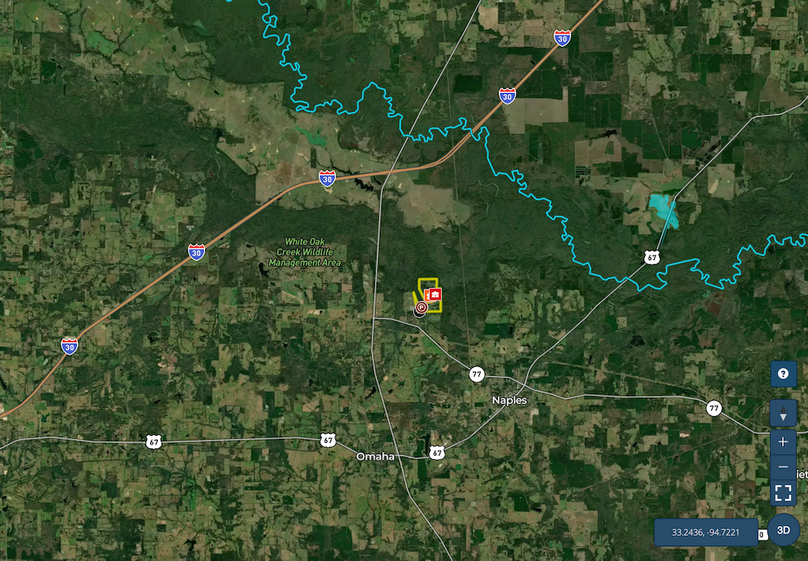Zoom out with the minus button
808x561 pixels.
[784, 467]
